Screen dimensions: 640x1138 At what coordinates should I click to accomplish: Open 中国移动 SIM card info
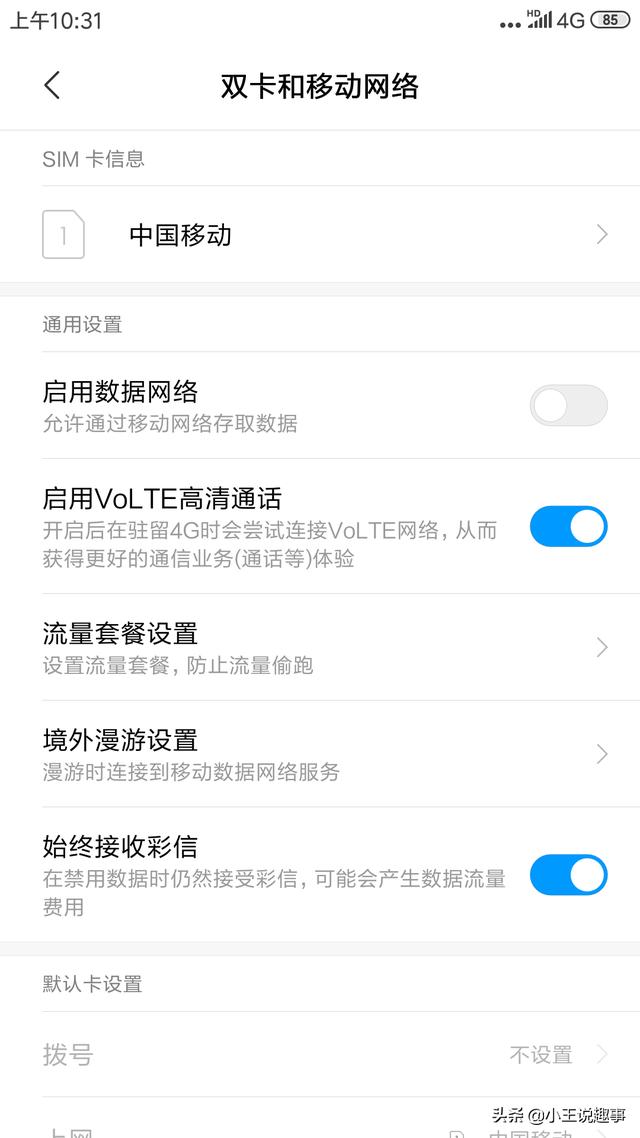tap(320, 235)
